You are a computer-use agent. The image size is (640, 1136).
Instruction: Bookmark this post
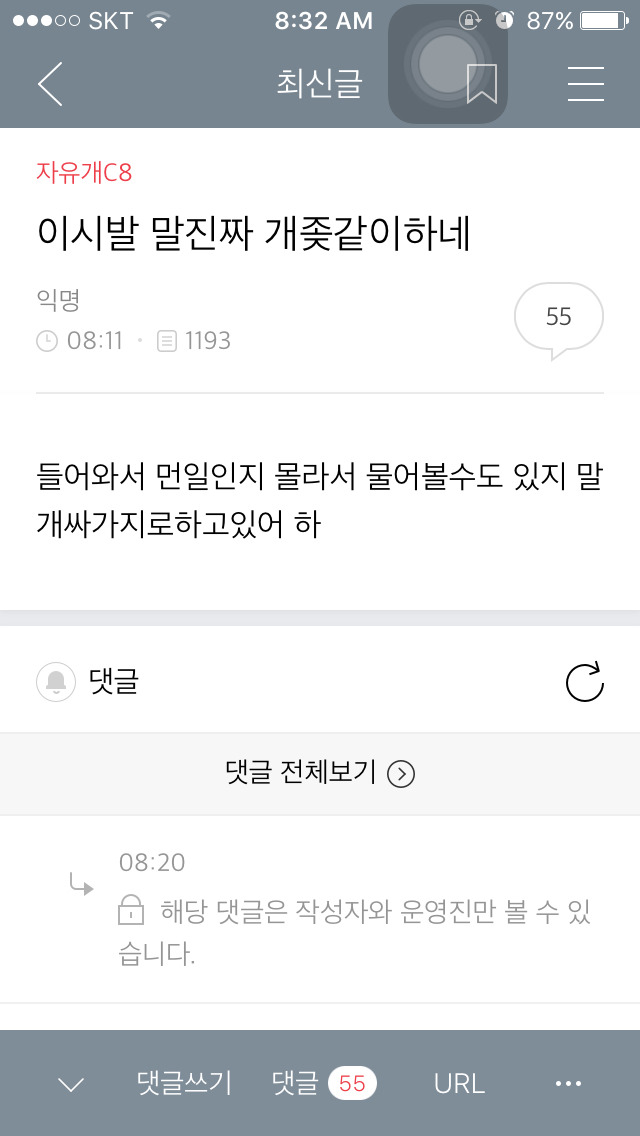(481, 84)
